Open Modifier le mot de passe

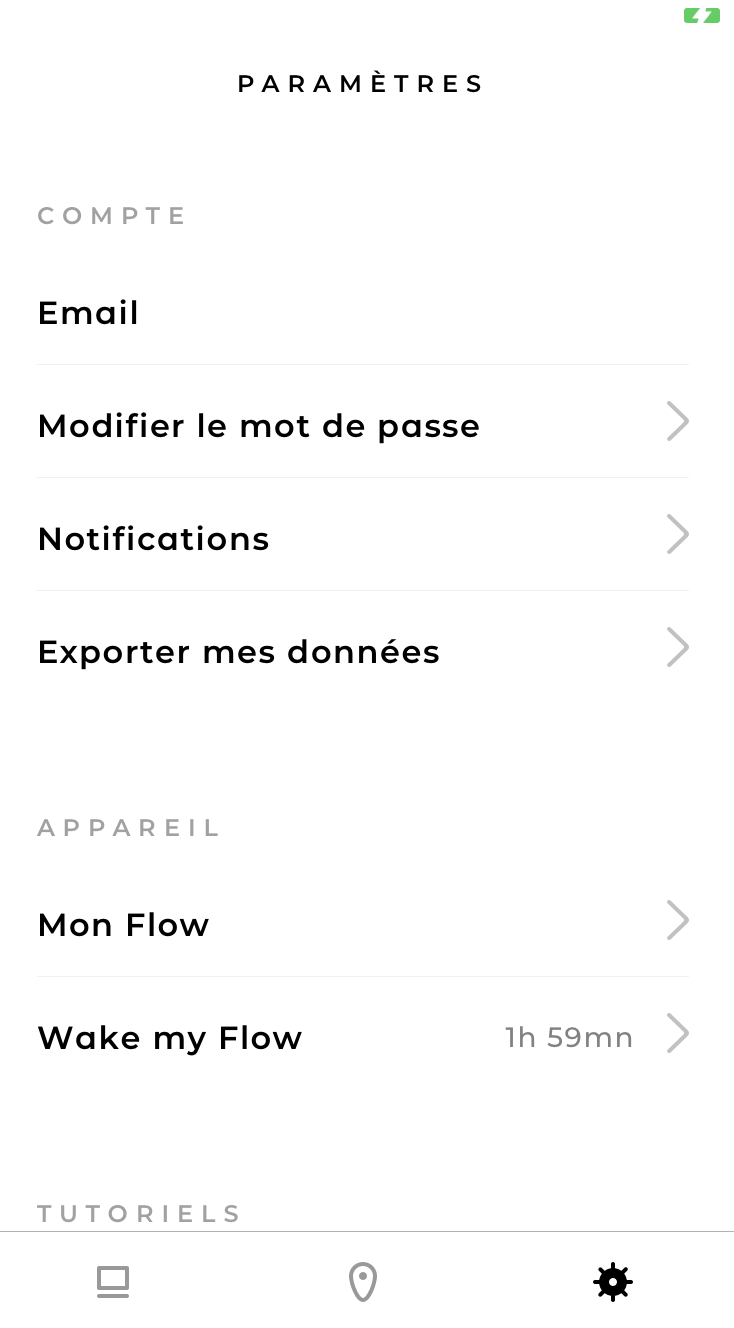tap(363, 422)
